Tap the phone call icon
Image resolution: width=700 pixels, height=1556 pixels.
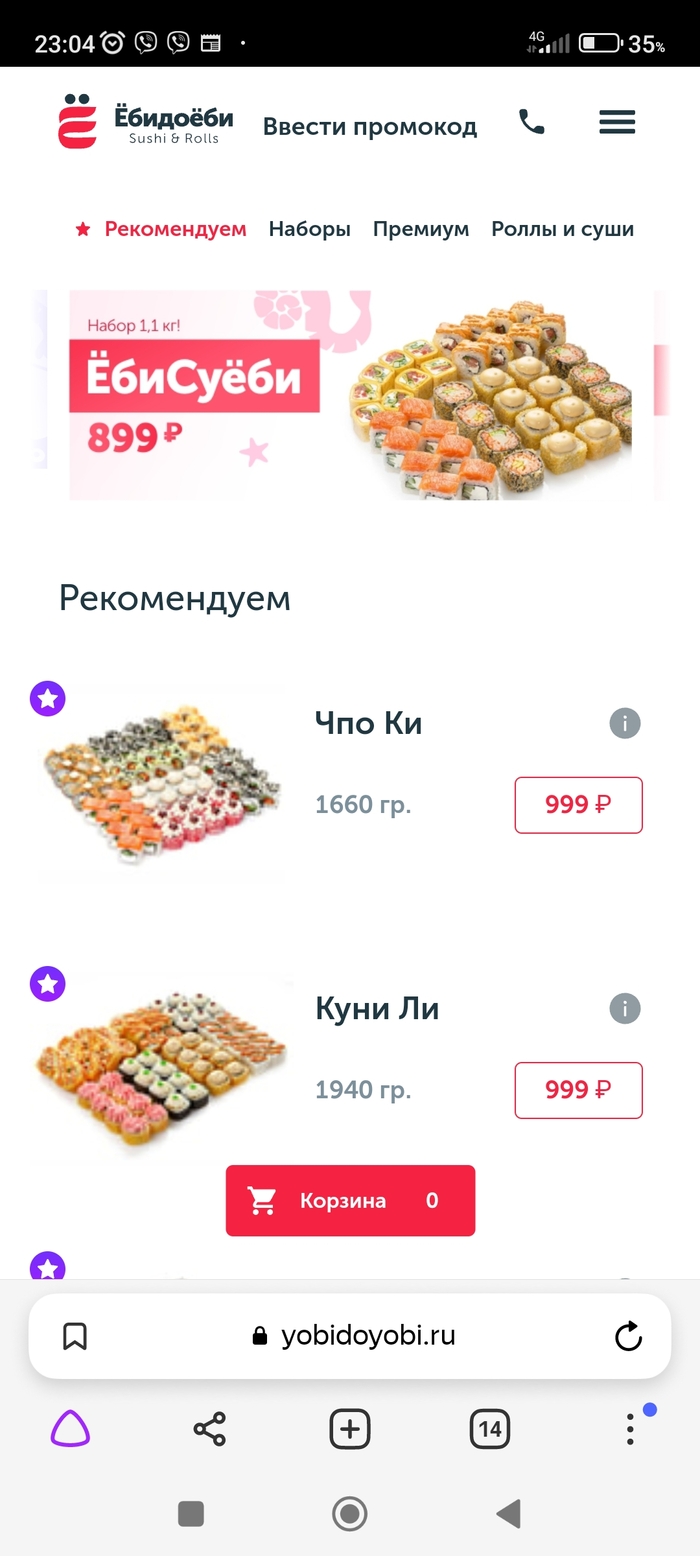(x=532, y=123)
